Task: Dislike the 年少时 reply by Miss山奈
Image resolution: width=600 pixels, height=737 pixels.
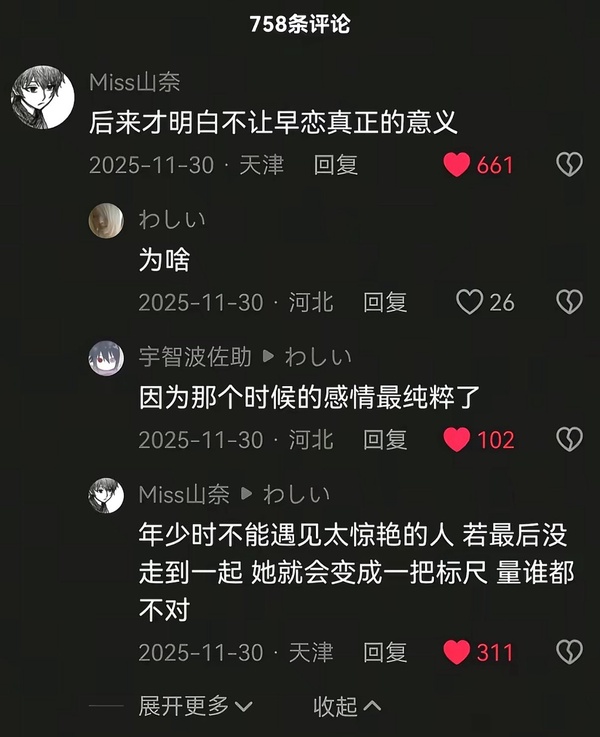Action: [x=570, y=653]
